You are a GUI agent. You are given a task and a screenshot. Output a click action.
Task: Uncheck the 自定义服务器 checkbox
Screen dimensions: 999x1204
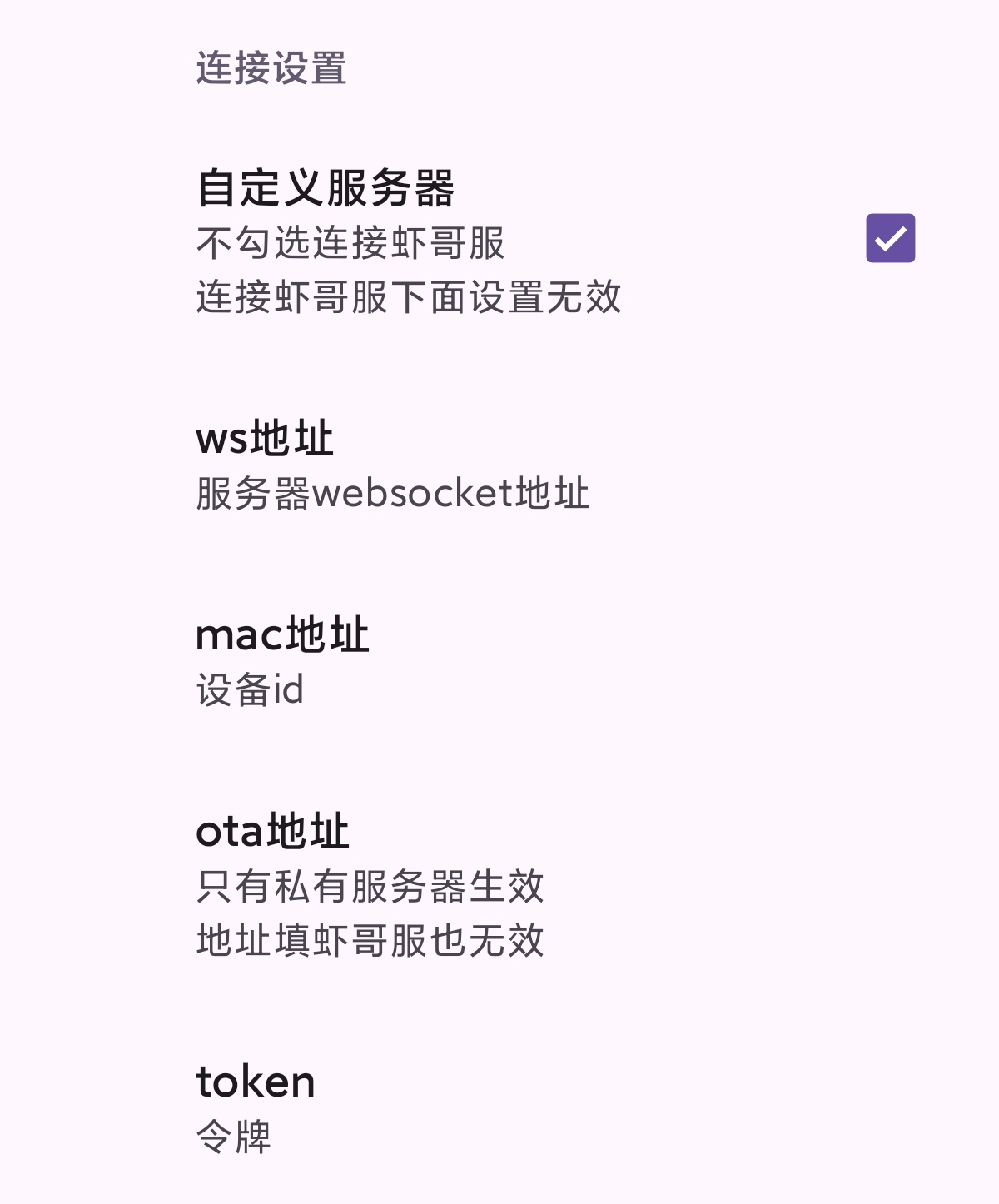click(890, 238)
